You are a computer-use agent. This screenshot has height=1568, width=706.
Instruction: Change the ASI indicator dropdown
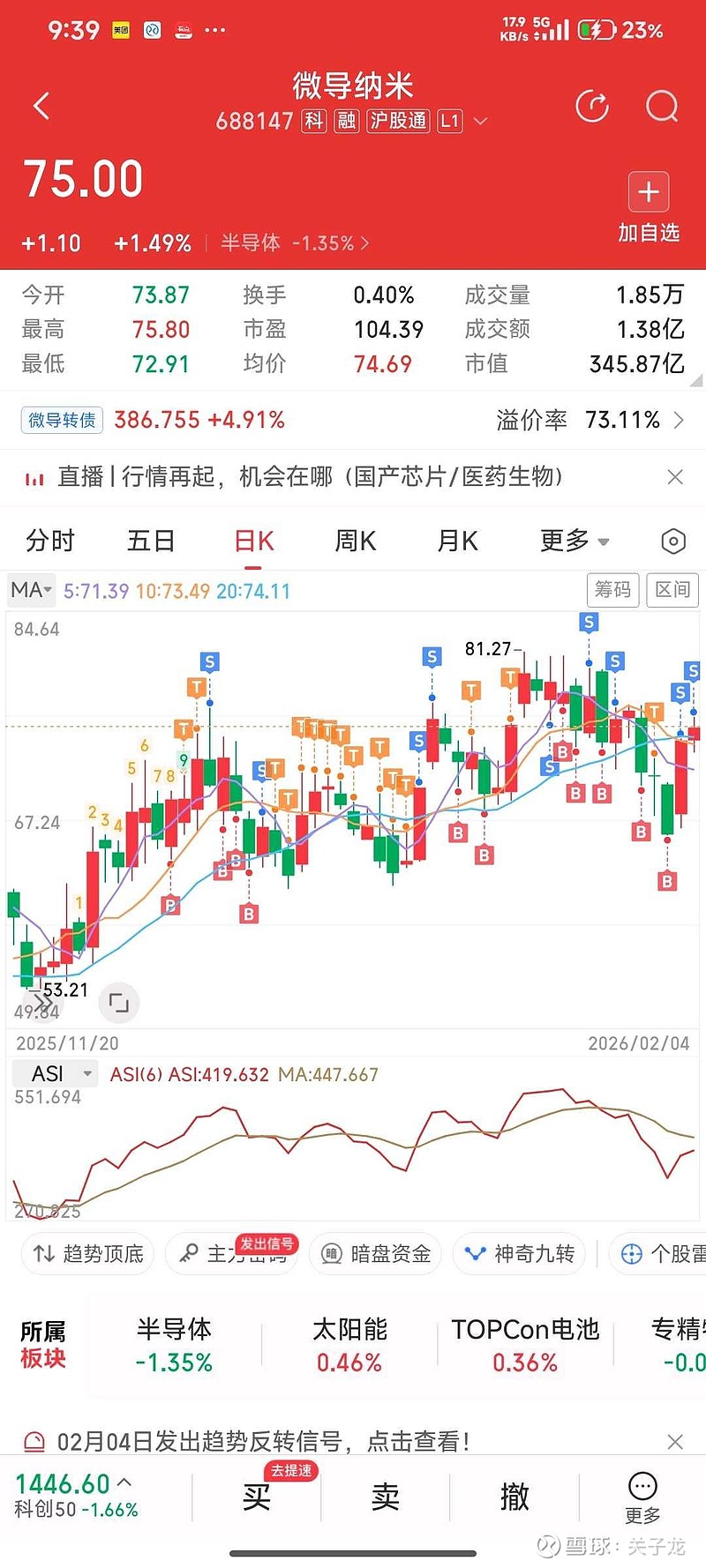tap(55, 1073)
